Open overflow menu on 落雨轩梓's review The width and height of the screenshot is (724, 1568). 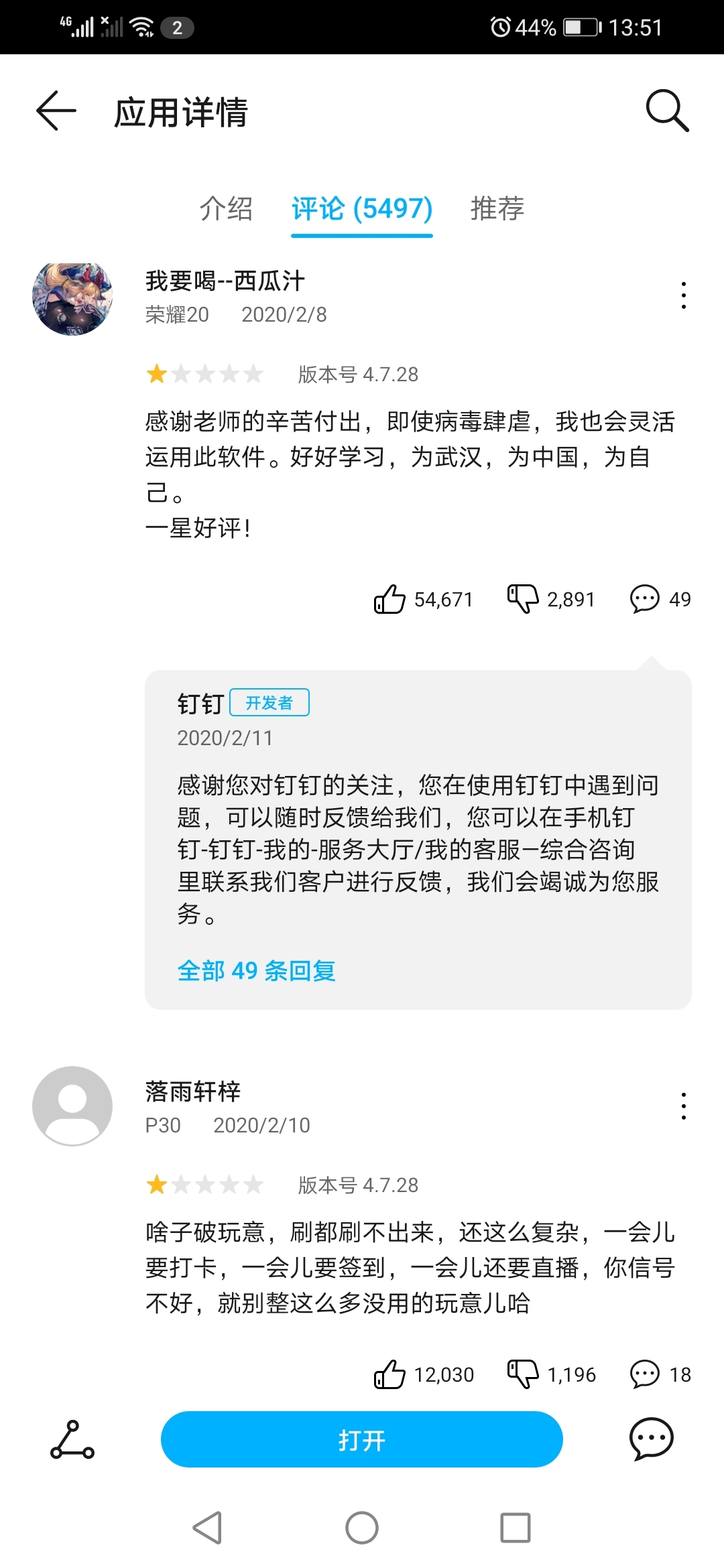pyautogui.click(x=683, y=1106)
